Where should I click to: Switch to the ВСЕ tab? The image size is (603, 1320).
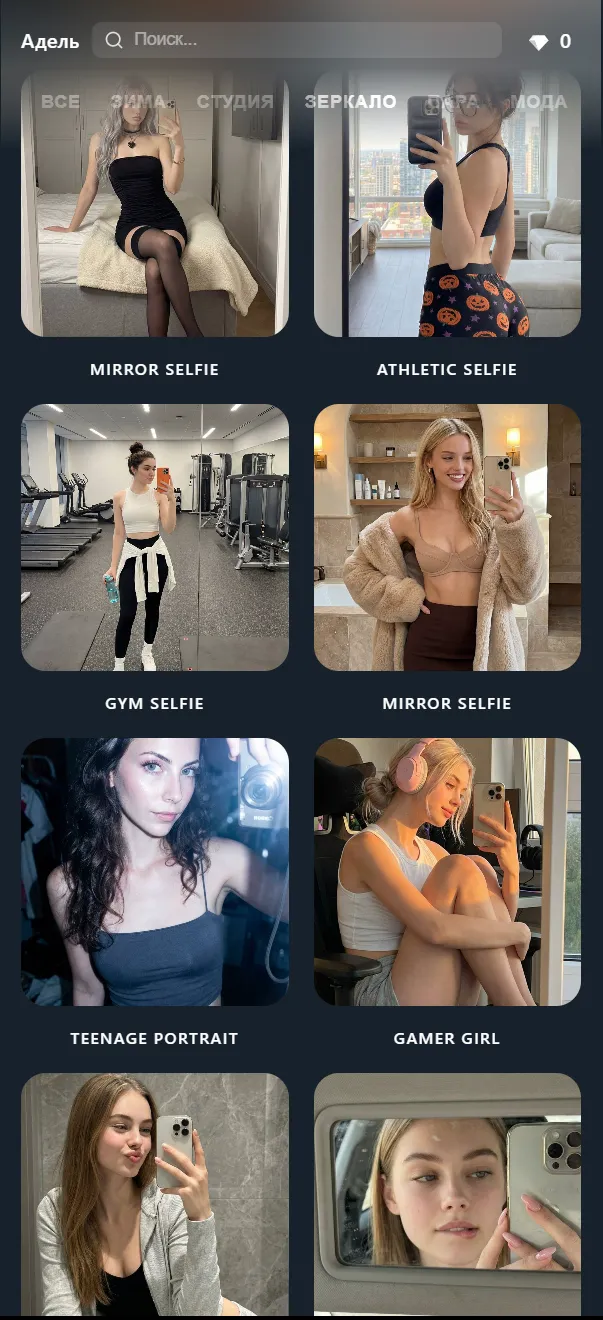tap(60, 102)
